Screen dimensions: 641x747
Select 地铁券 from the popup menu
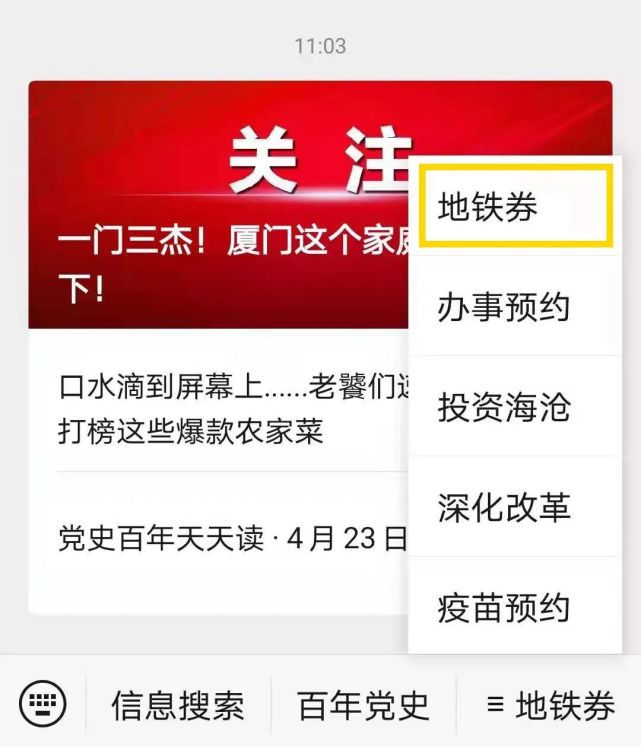(x=514, y=208)
